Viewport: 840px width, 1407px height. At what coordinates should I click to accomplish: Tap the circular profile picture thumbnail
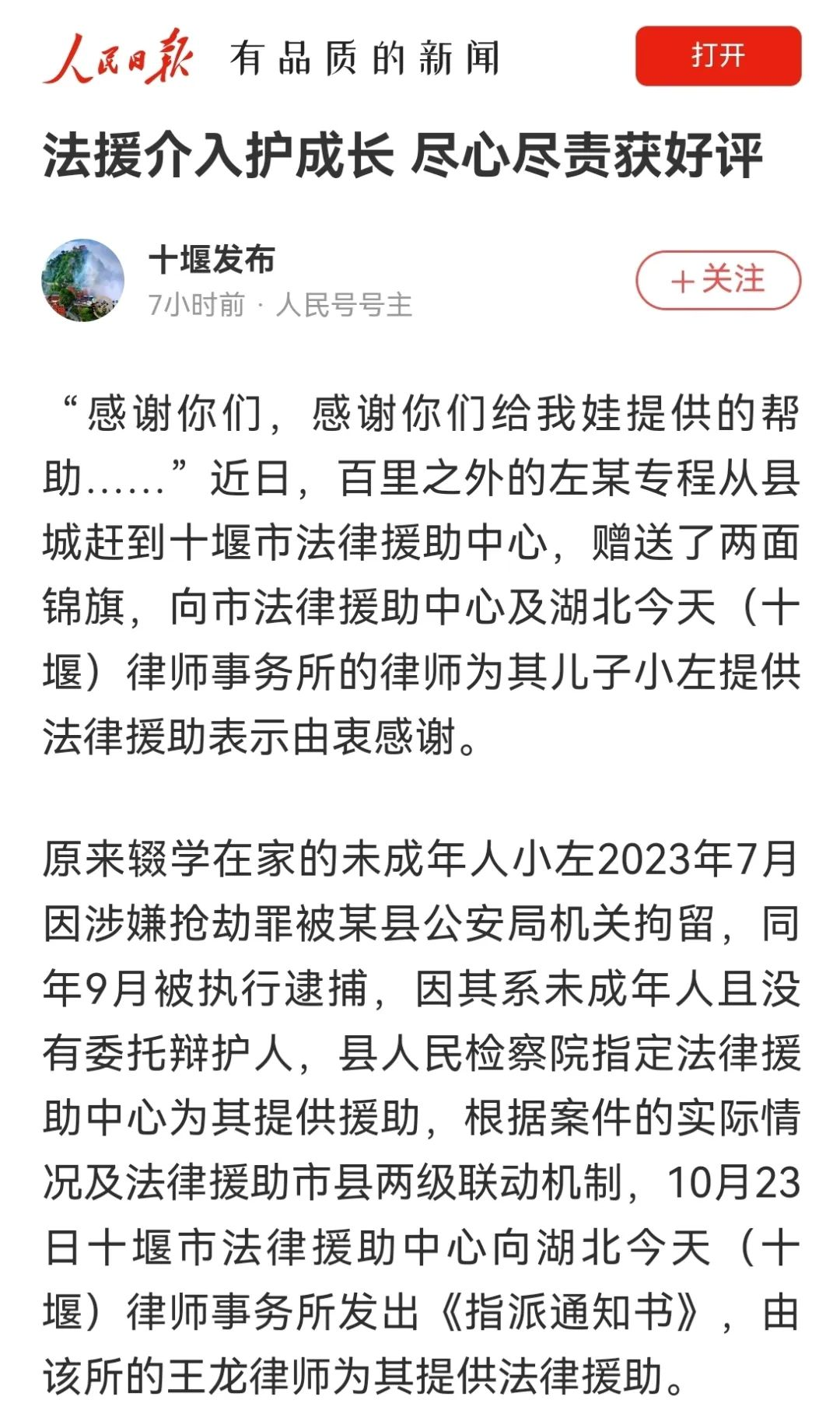[88, 276]
